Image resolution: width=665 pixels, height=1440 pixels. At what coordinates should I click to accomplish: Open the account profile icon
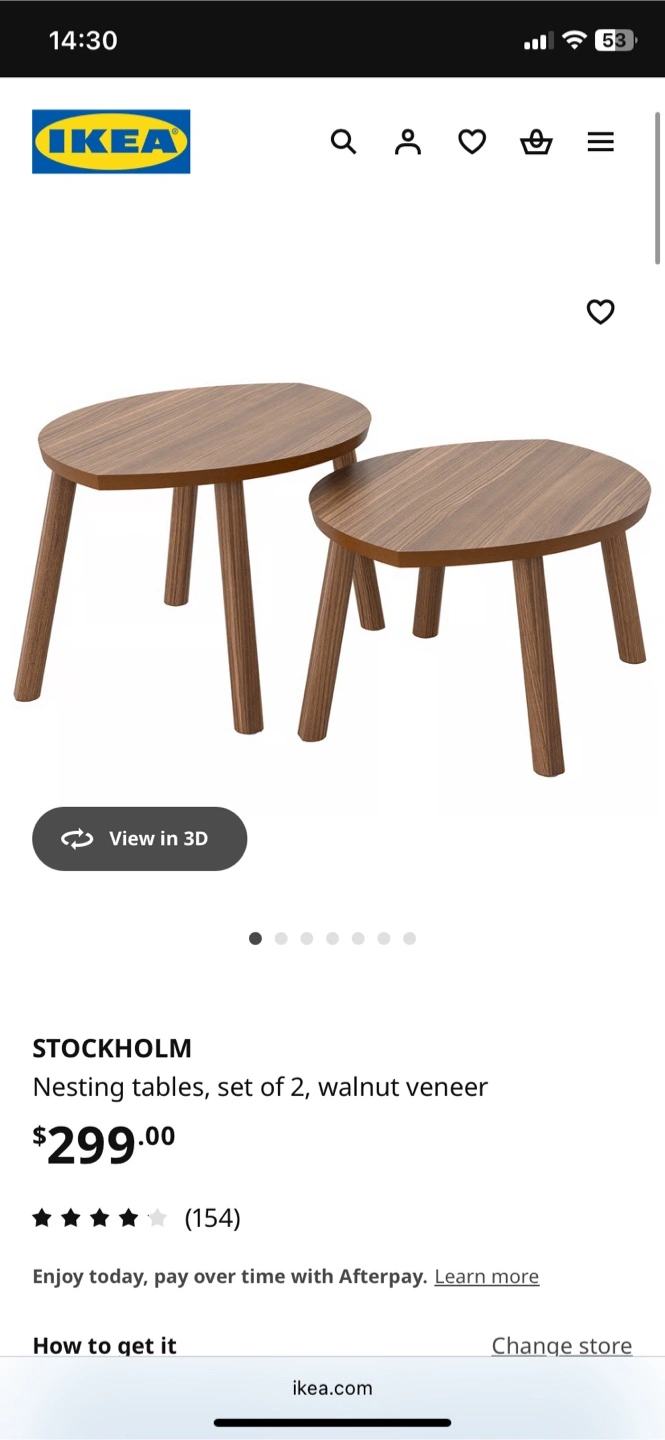click(407, 142)
